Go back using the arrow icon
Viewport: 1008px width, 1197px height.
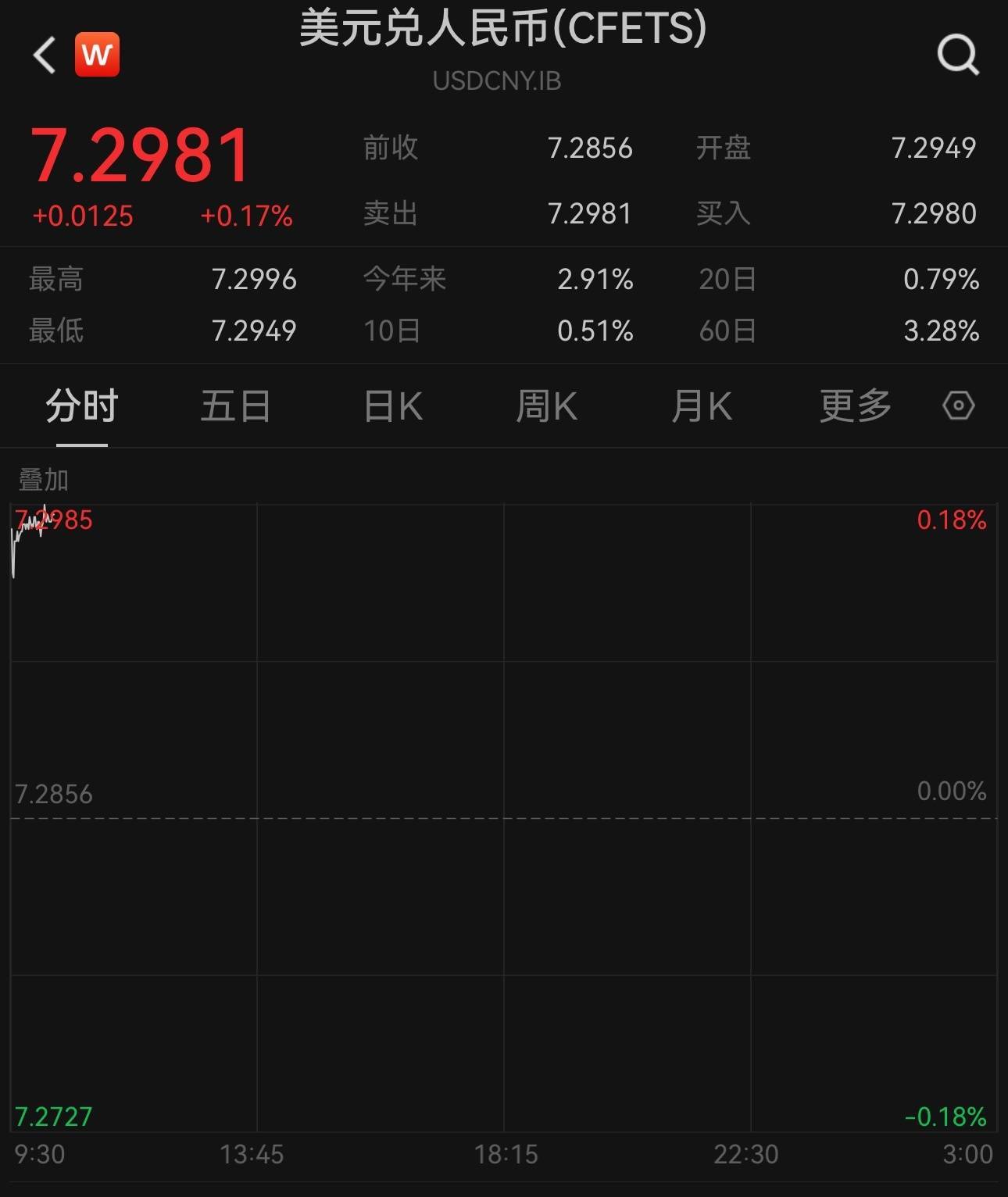pos(45,55)
